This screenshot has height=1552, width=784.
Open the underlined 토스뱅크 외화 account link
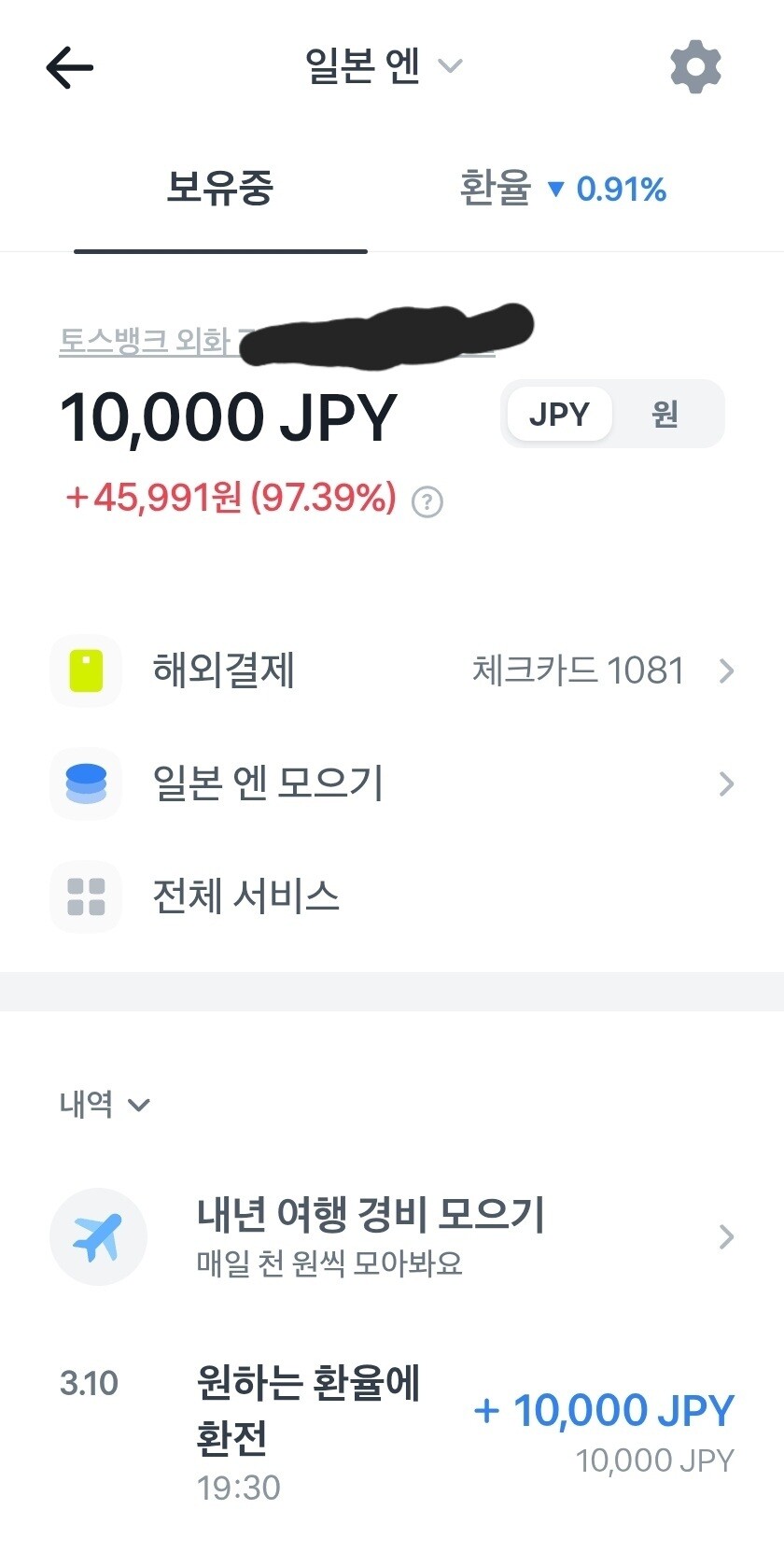[x=277, y=341]
